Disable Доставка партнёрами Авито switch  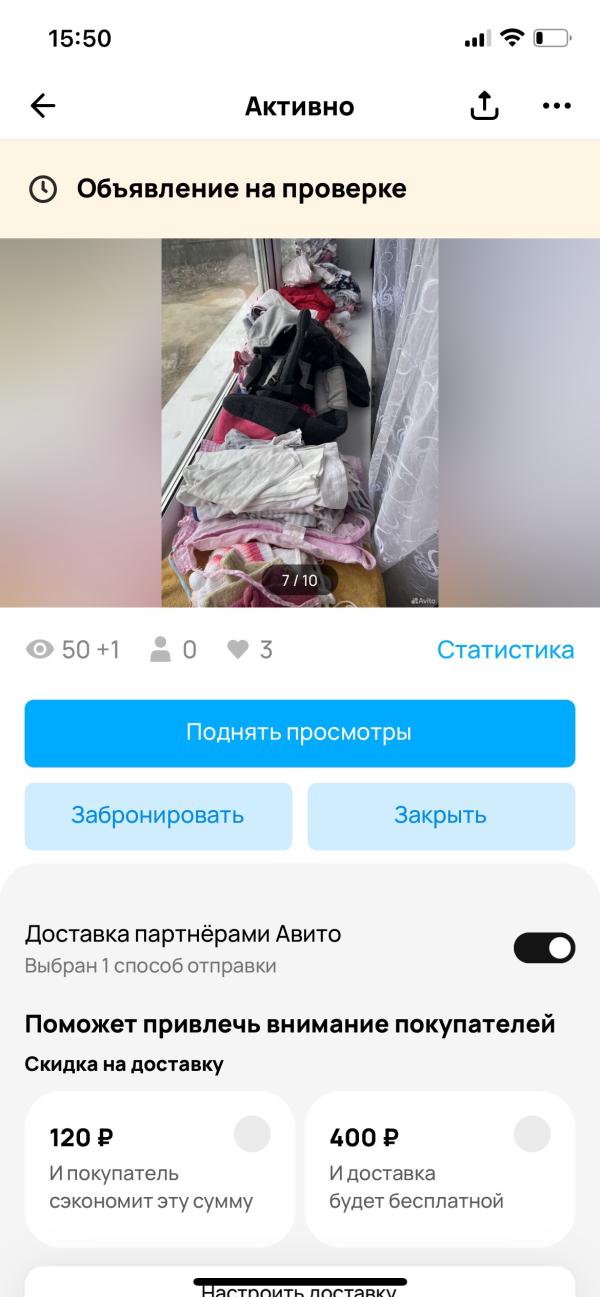click(544, 948)
